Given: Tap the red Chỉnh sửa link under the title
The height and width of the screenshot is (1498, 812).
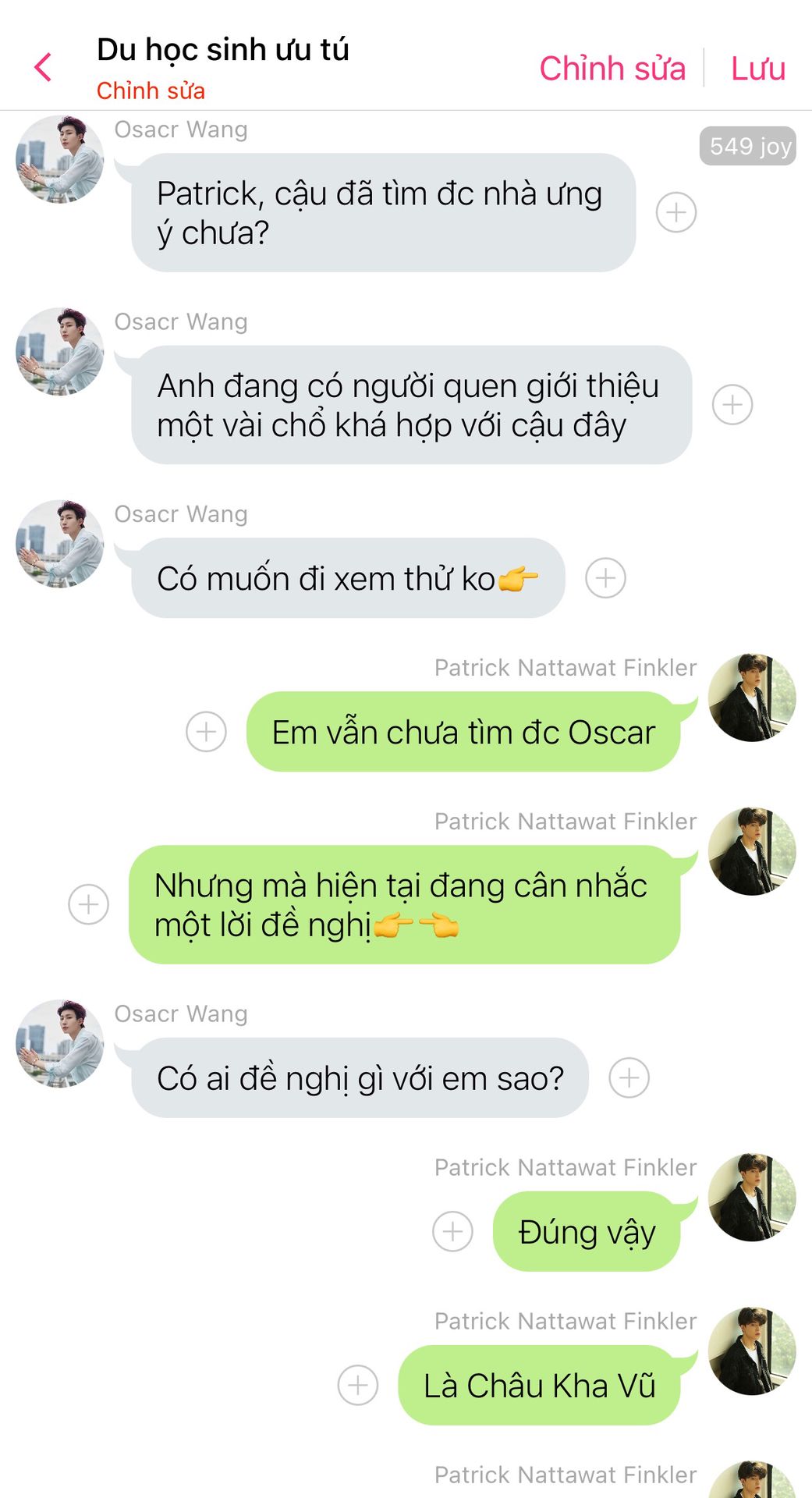Looking at the screenshot, I should pyautogui.click(x=151, y=91).
